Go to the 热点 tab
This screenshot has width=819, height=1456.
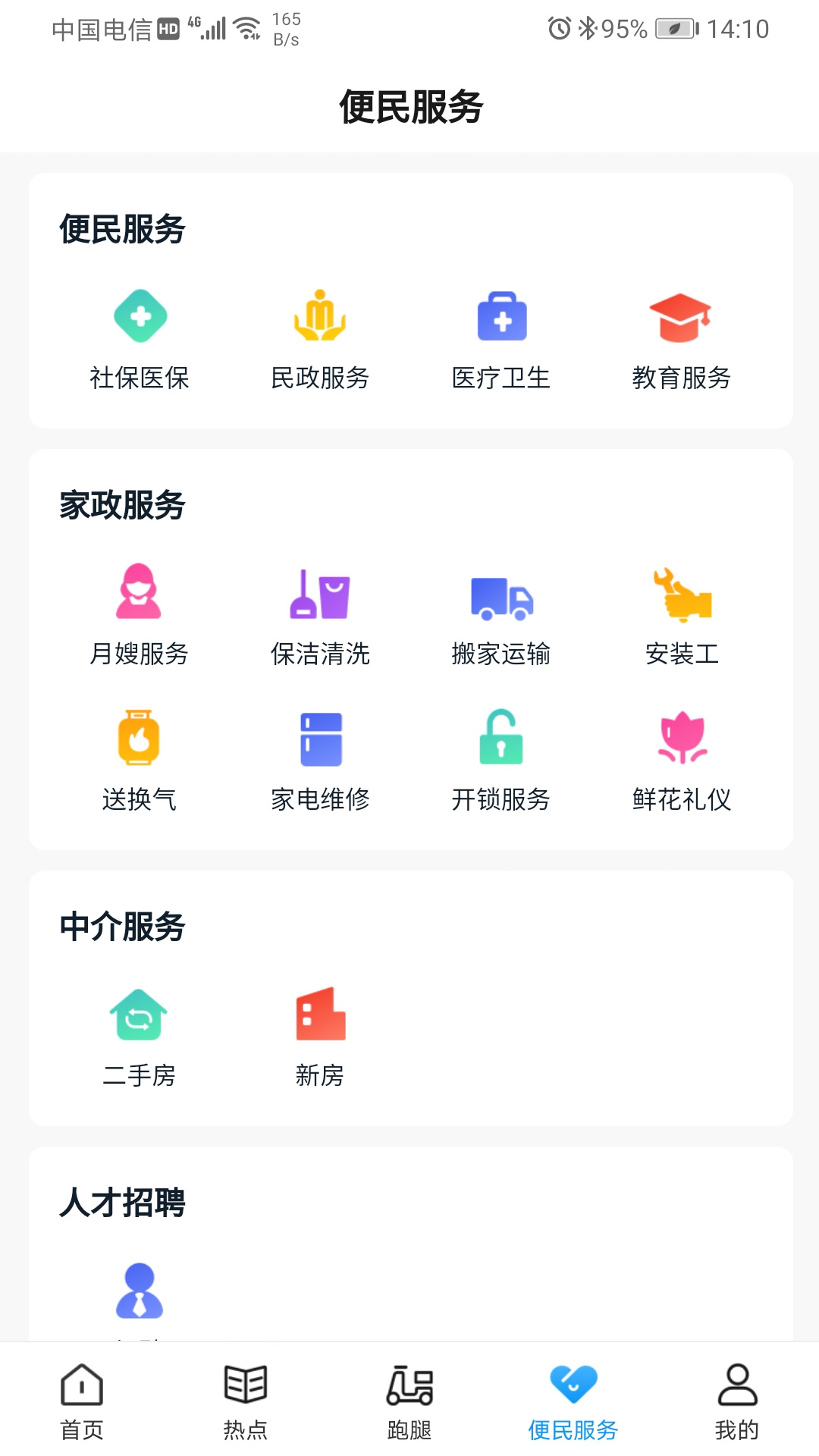pyautogui.click(x=246, y=1401)
